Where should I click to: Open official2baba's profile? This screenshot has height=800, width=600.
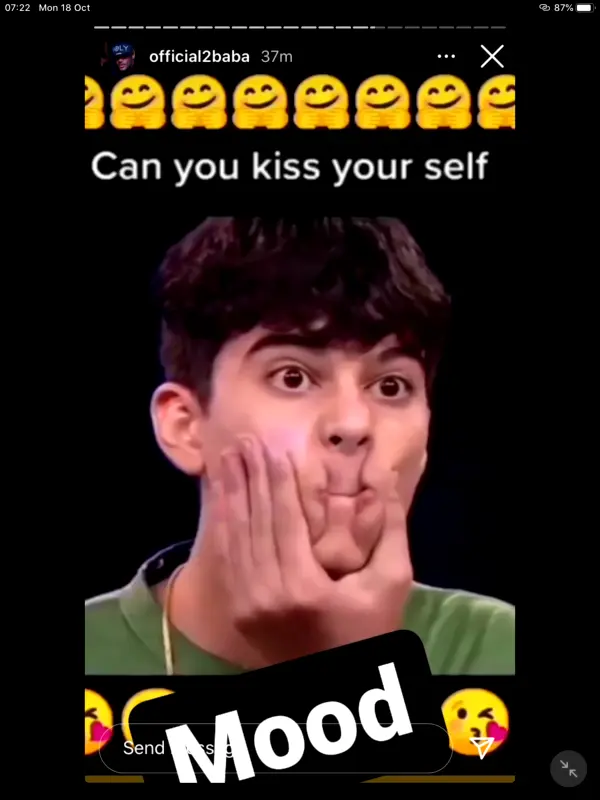click(x=199, y=57)
